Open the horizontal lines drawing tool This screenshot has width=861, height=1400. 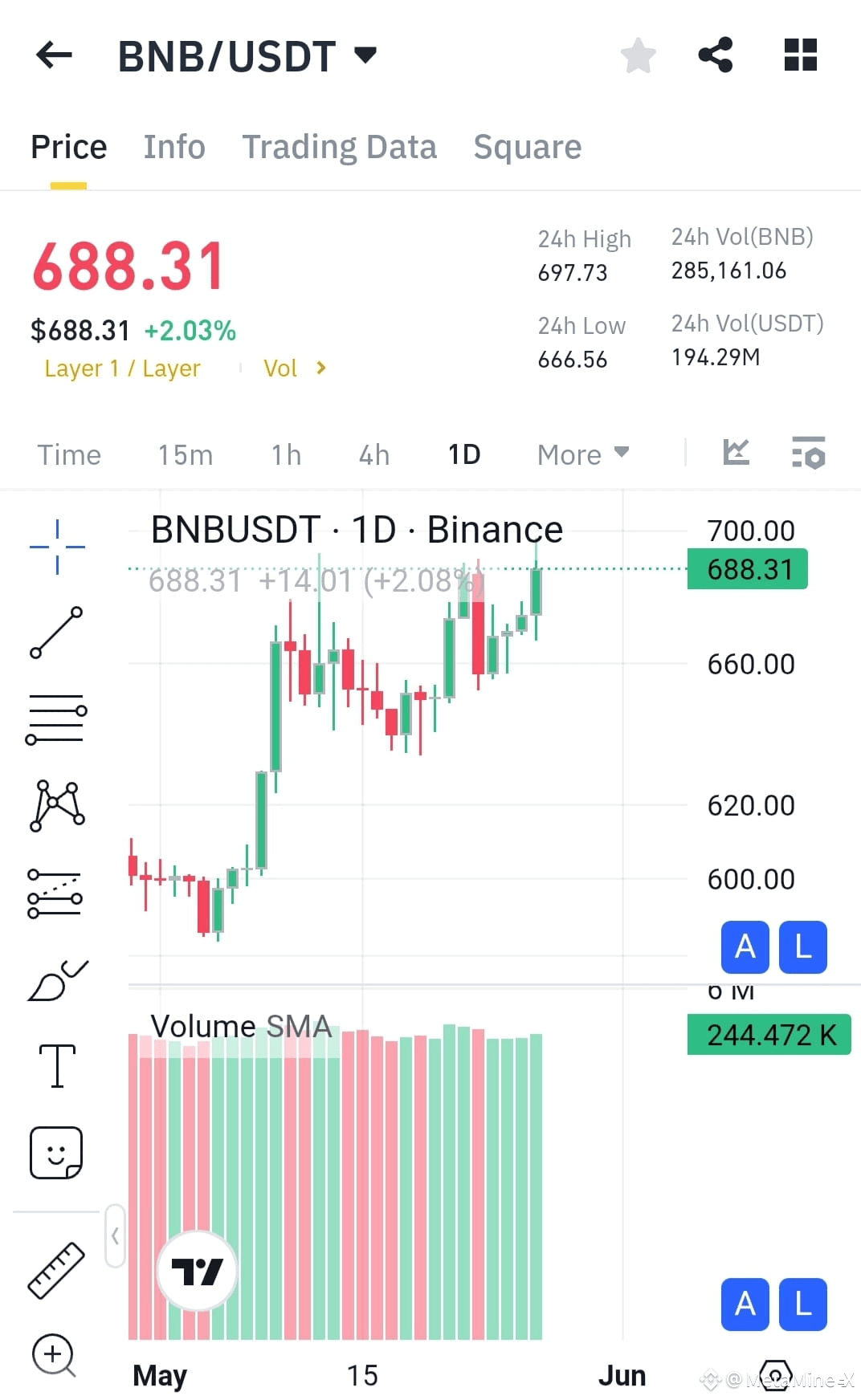click(56, 717)
